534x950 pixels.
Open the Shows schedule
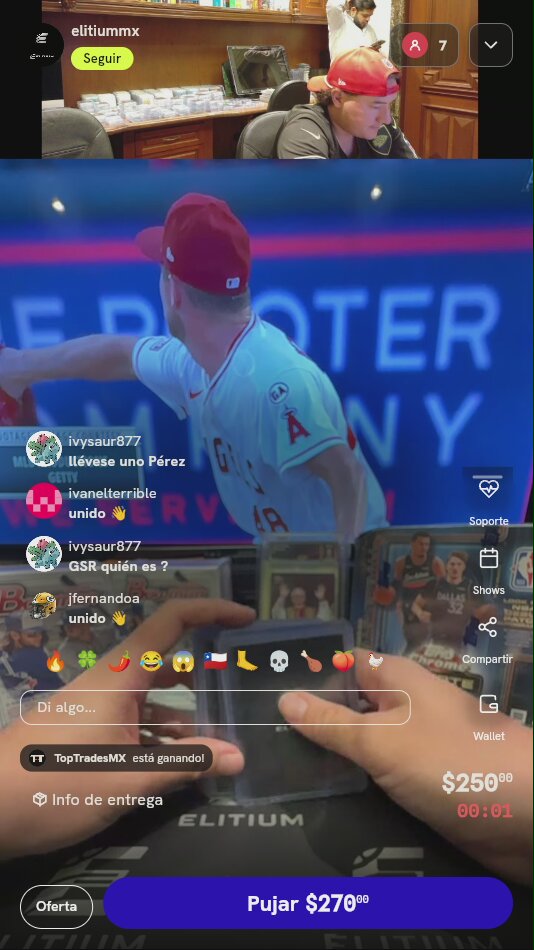pos(489,571)
